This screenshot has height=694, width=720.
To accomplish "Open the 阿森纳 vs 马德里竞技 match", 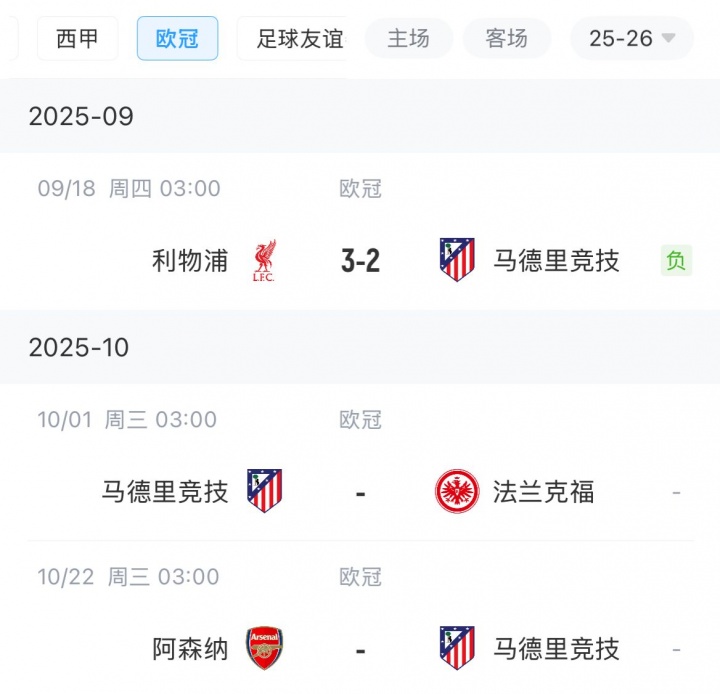I will click(360, 649).
